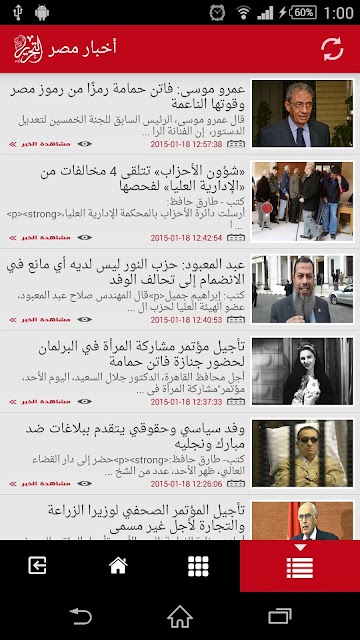360x640 pixels.
Task: Tap "مشاهدة الخبر" under the Mubarak story
Action: click(40, 484)
